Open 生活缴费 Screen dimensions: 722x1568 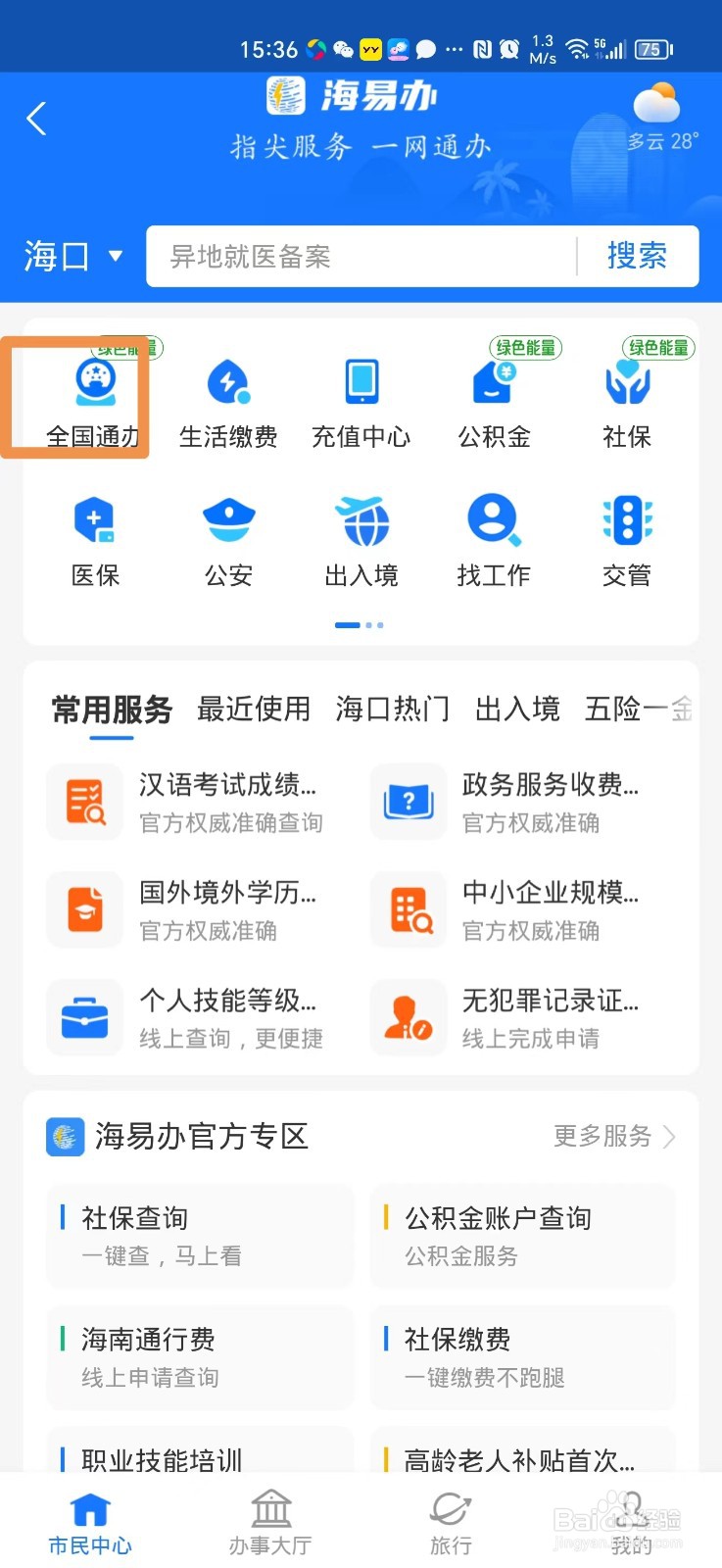pyautogui.click(x=228, y=404)
